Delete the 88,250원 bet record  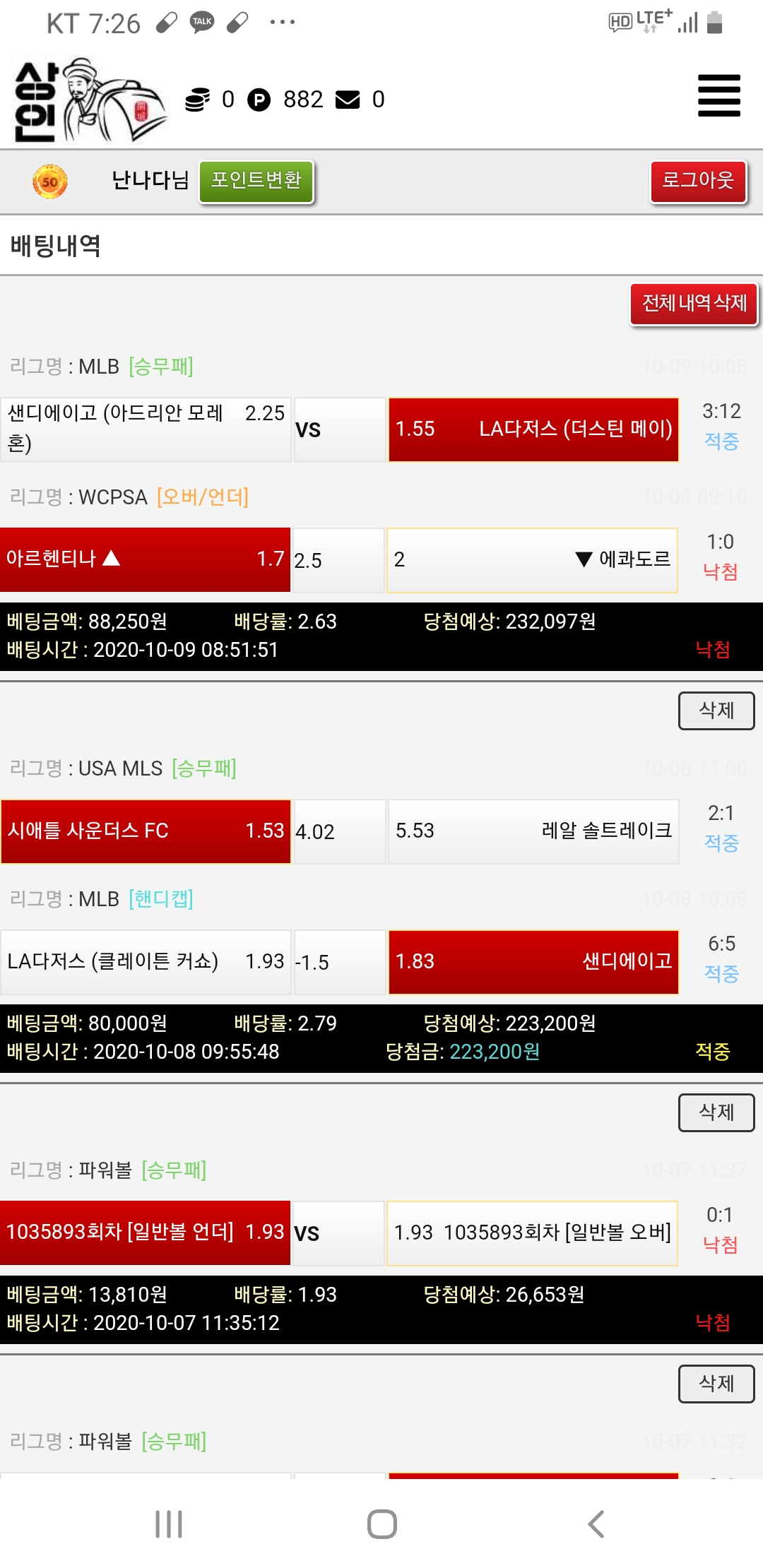click(716, 710)
